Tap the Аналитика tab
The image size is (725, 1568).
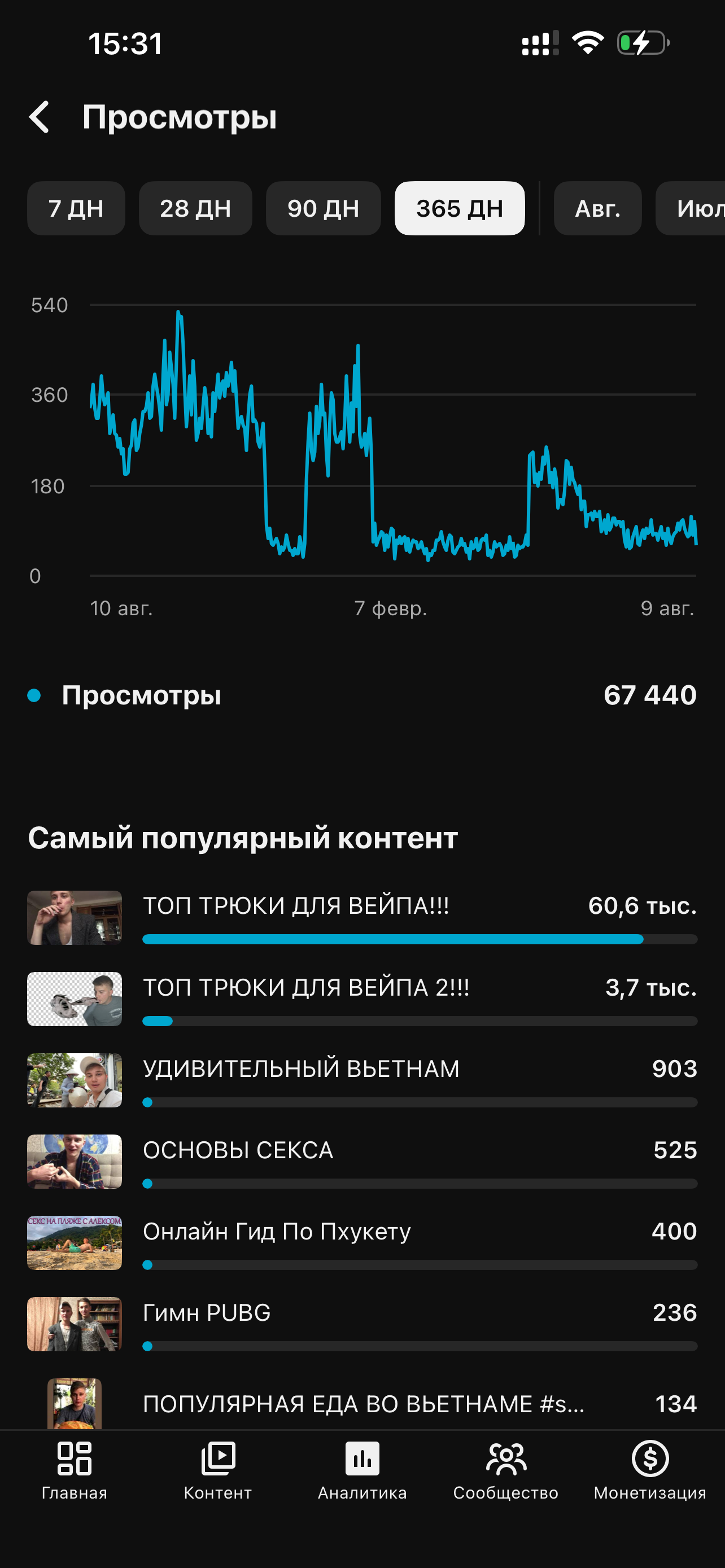(362, 1470)
